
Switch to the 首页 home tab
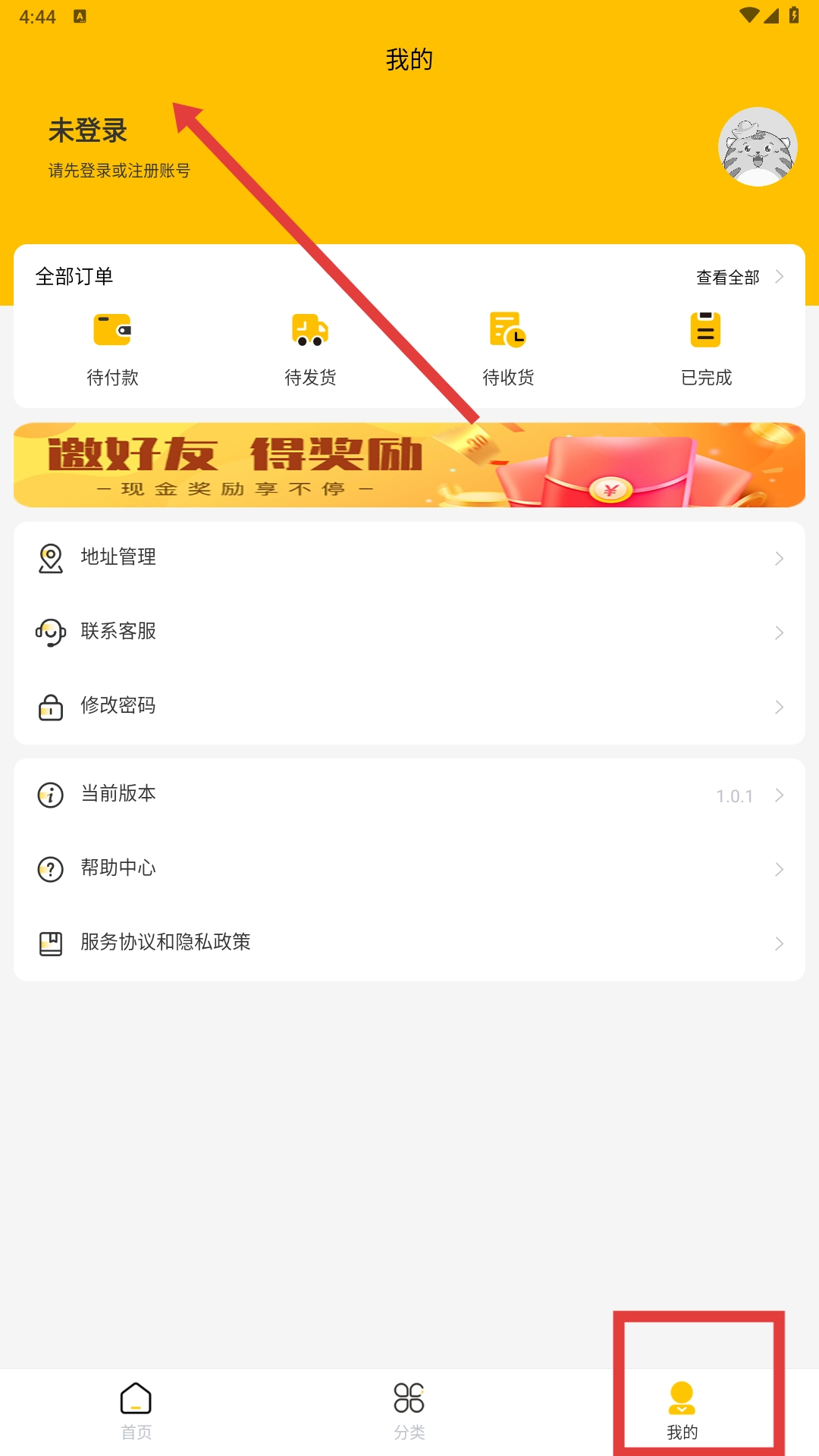(136, 1411)
